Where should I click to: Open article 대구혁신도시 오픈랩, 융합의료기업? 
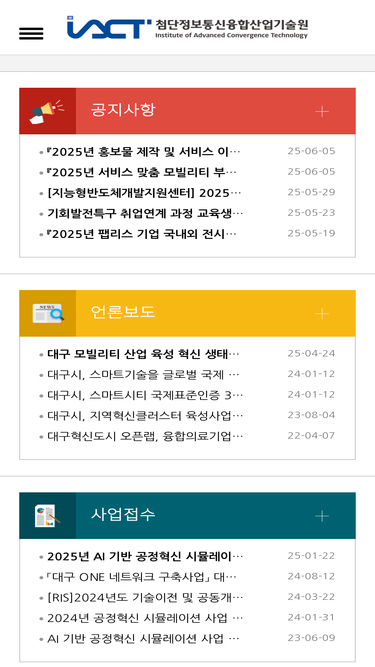pos(145,436)
